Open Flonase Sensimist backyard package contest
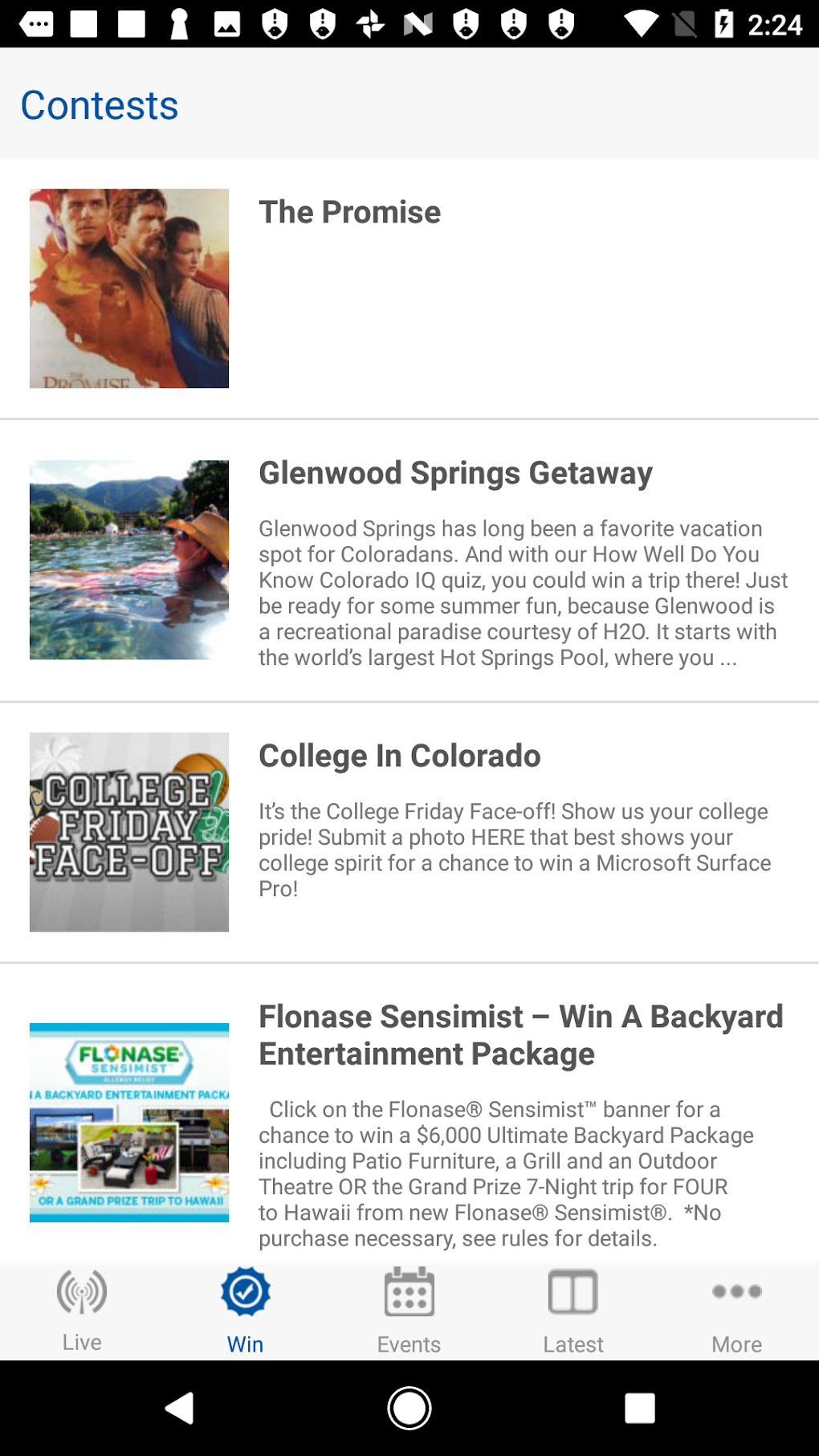Screen dimensions: 819x1456 (520, 1035)
